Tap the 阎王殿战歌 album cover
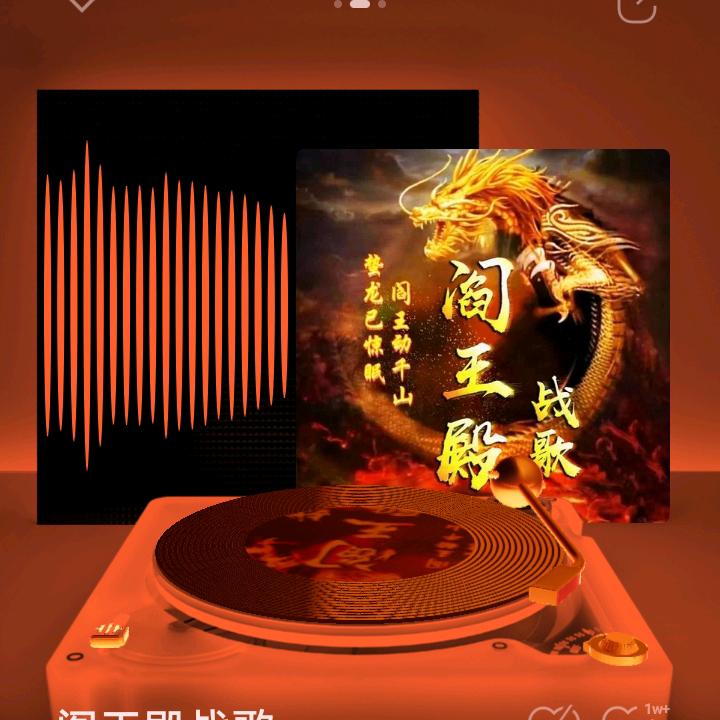 pos(483,335)
